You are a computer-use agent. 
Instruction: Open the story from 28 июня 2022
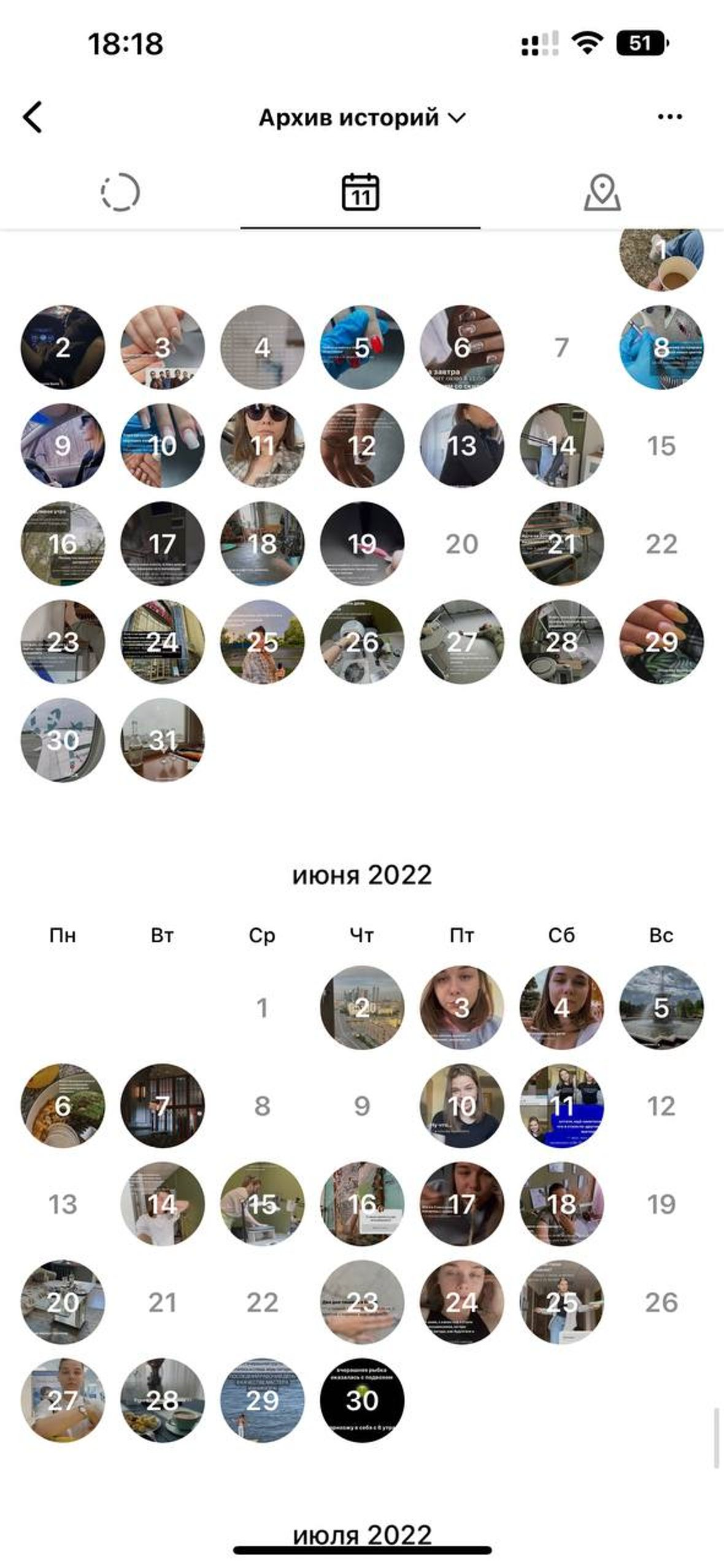point(163,1400)
